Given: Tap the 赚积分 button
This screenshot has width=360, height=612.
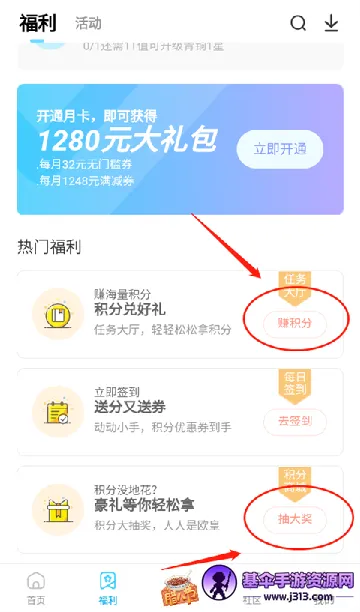Looking at the screenshot, I should pos(295,323).
